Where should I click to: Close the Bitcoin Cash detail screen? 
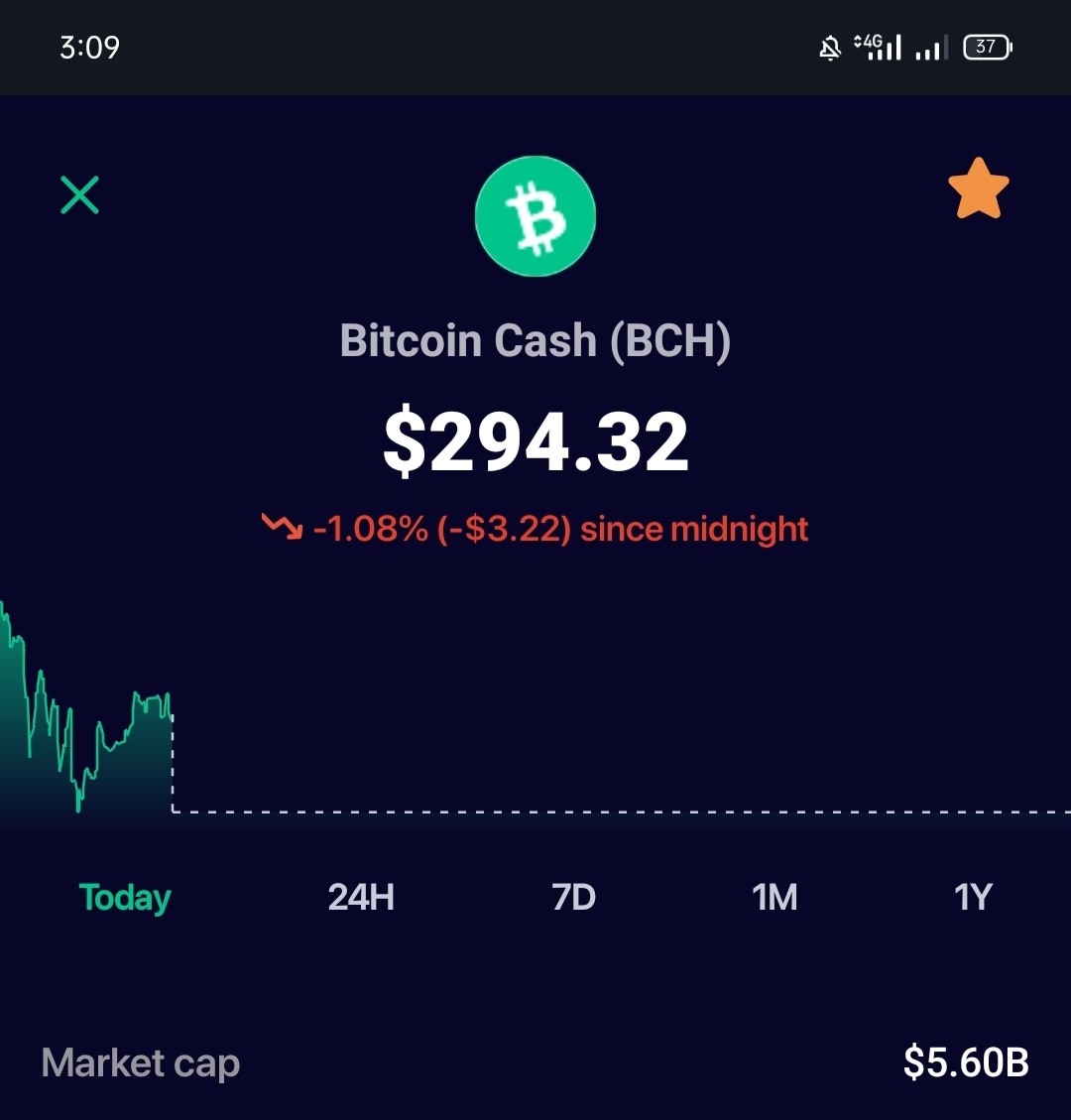(x=79, y=195)
